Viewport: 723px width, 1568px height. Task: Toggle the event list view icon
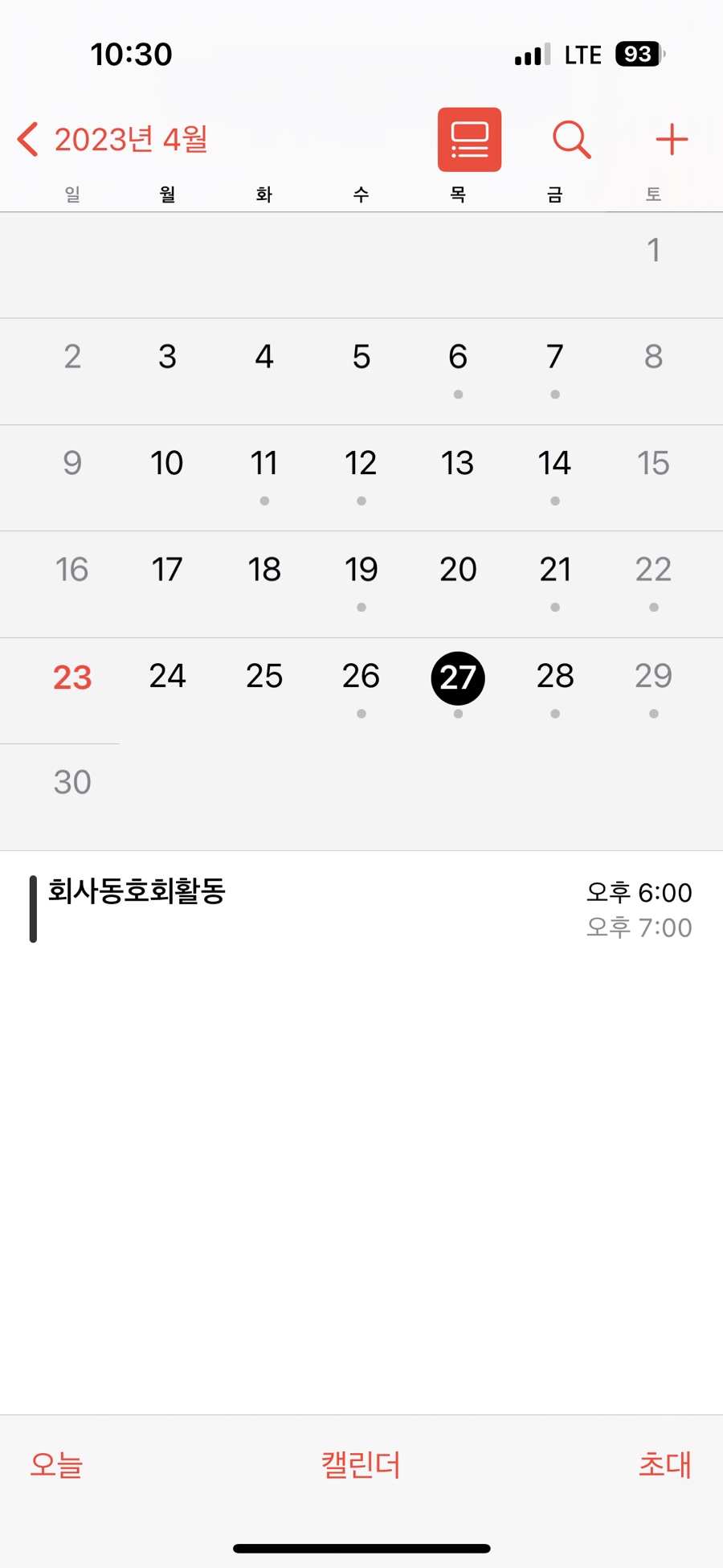click(469, 140)
